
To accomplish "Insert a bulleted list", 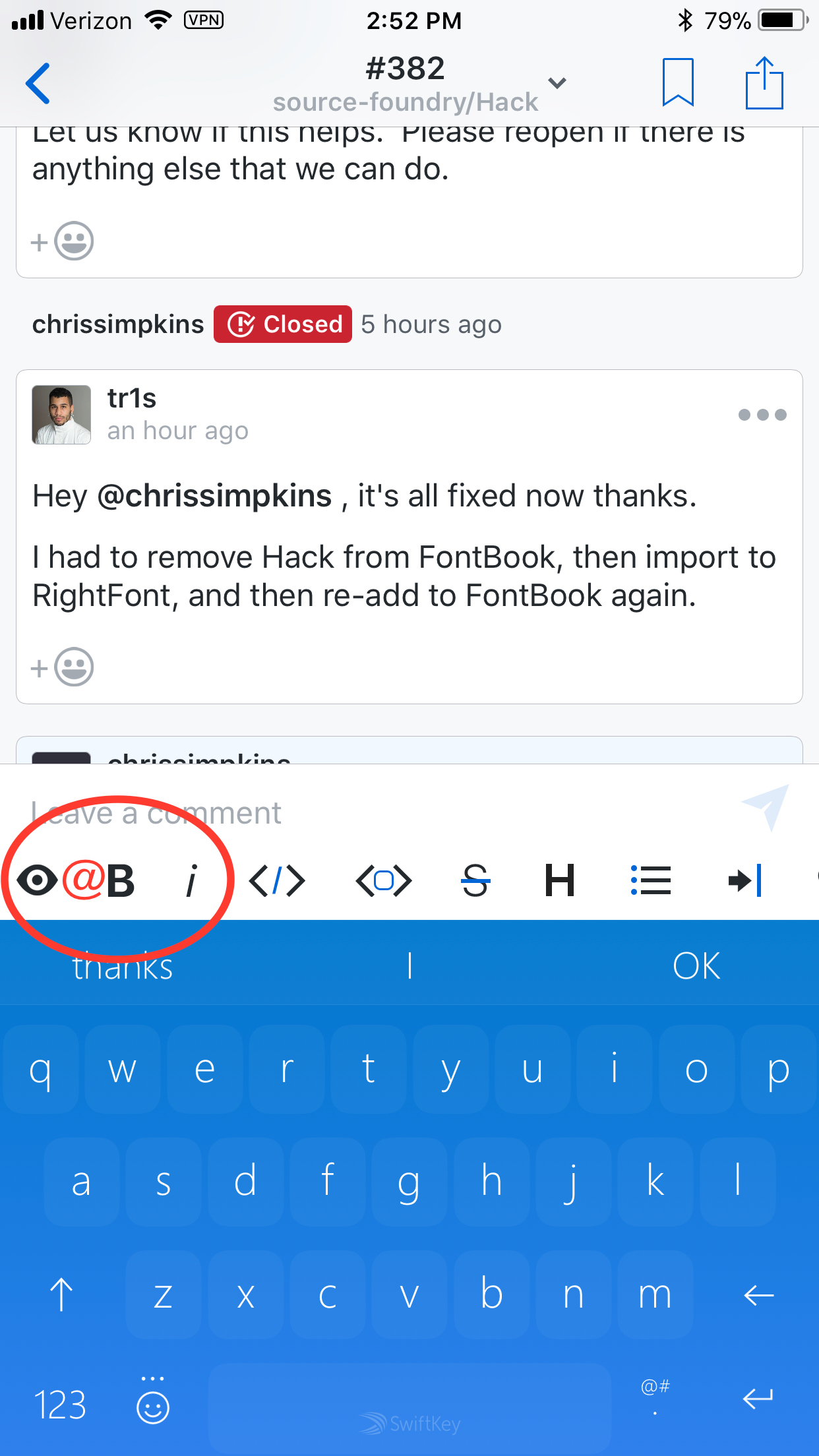I will 651,880.
